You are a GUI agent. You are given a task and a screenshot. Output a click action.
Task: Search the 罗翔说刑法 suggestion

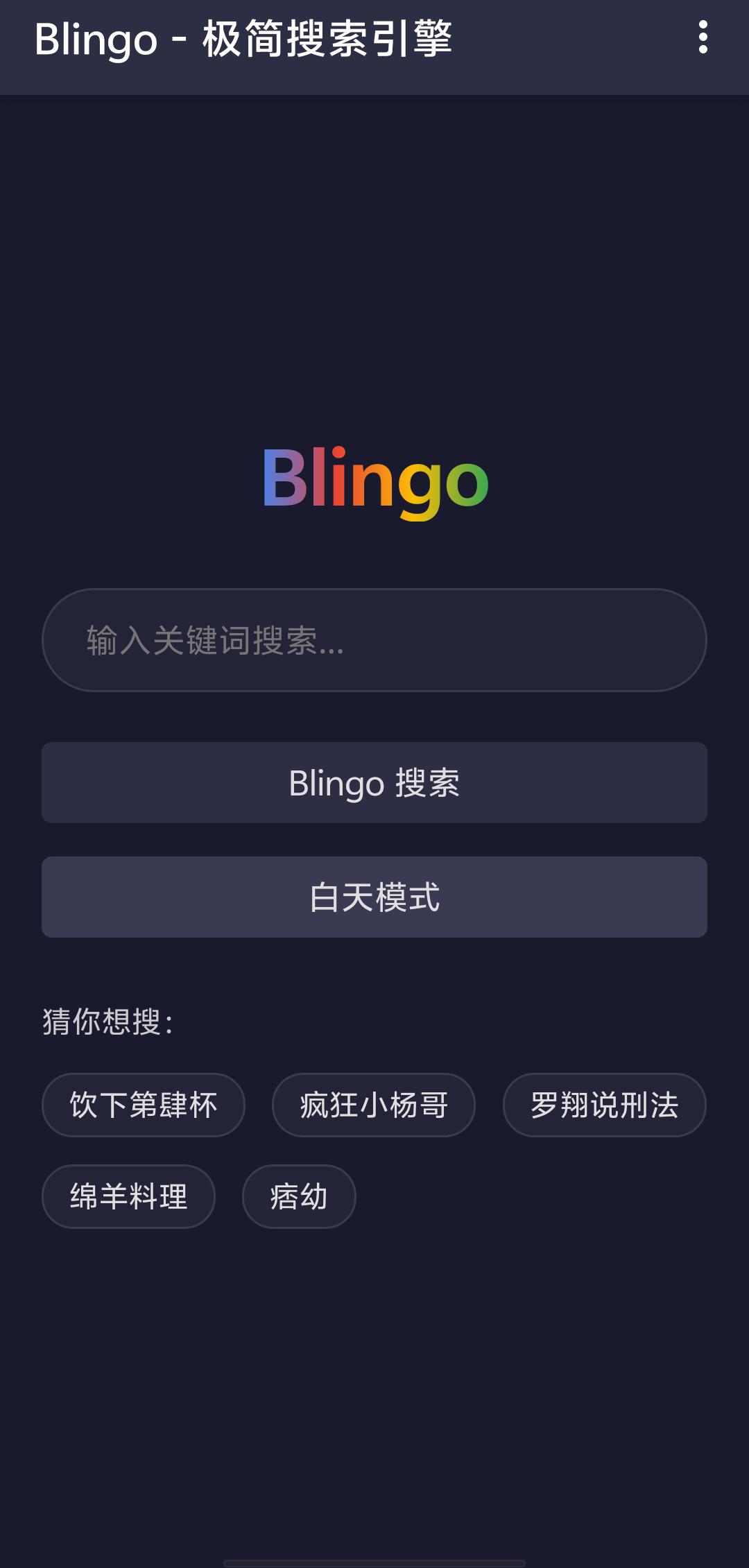pyautogui.click(x=604, y=1105)
